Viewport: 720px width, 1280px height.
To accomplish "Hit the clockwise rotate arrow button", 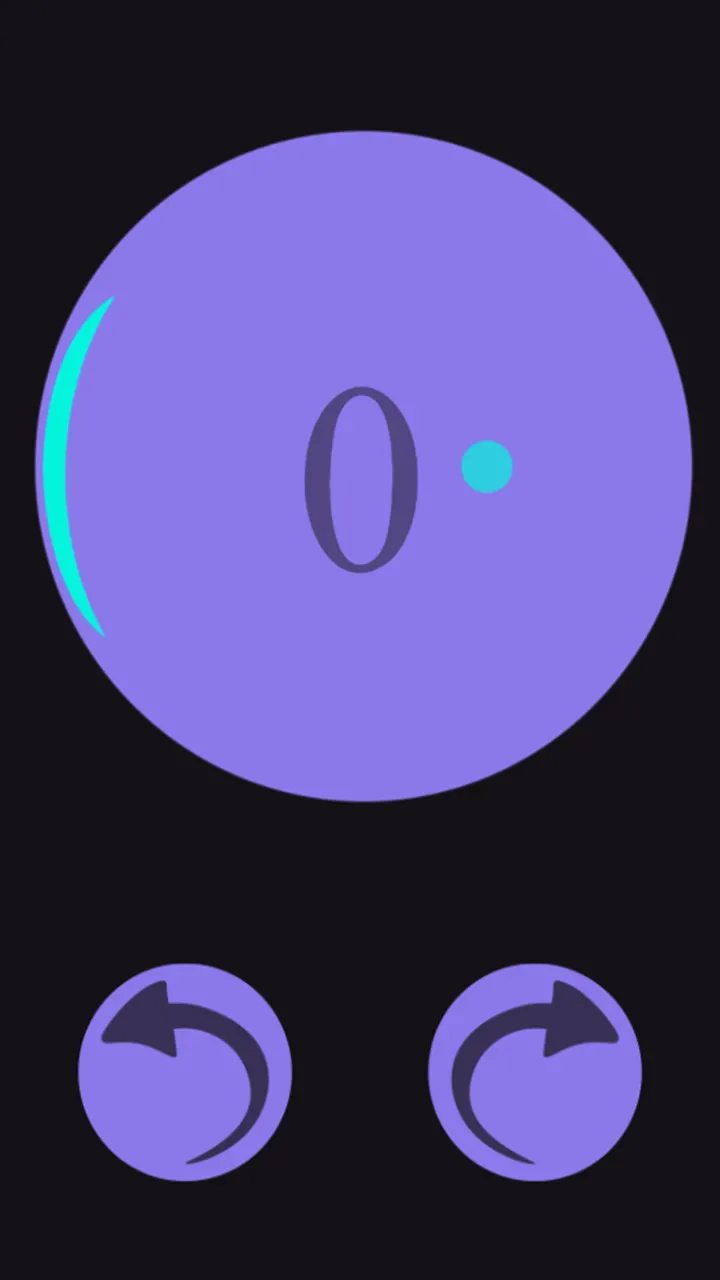I will pos(535,1072).
